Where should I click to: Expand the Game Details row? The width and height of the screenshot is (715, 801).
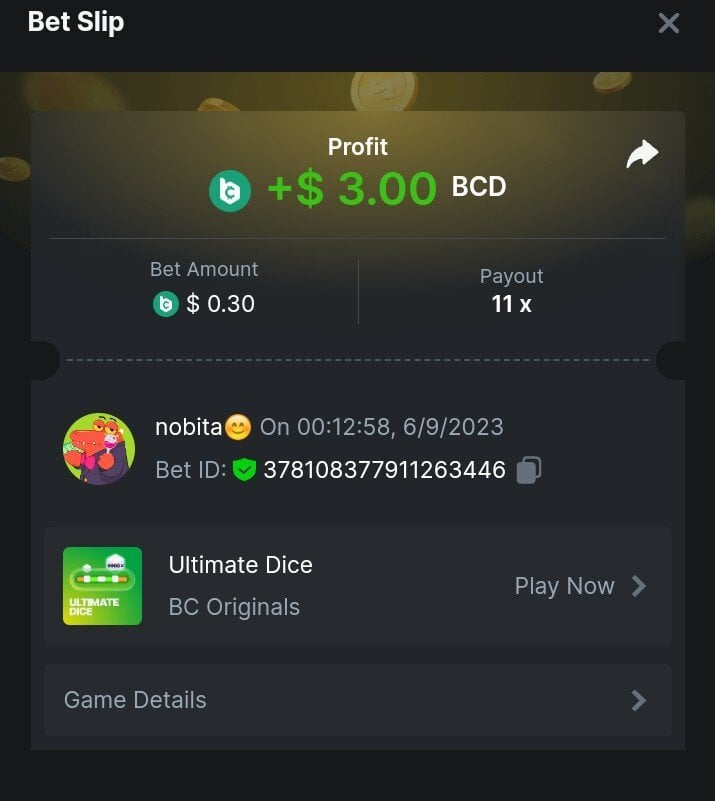click(x=357, y=700)
